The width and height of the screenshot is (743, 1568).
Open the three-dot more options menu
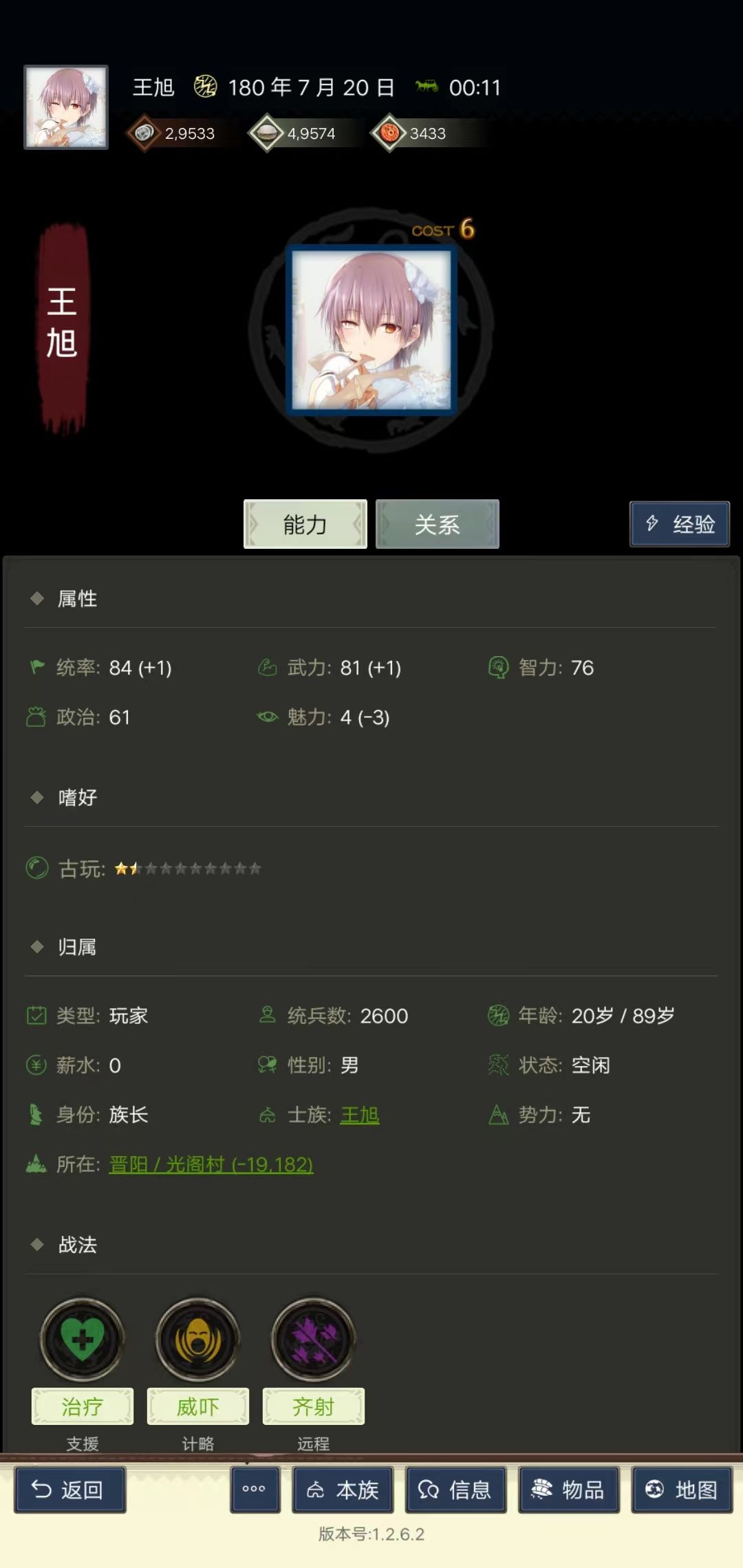(255, 1490)
